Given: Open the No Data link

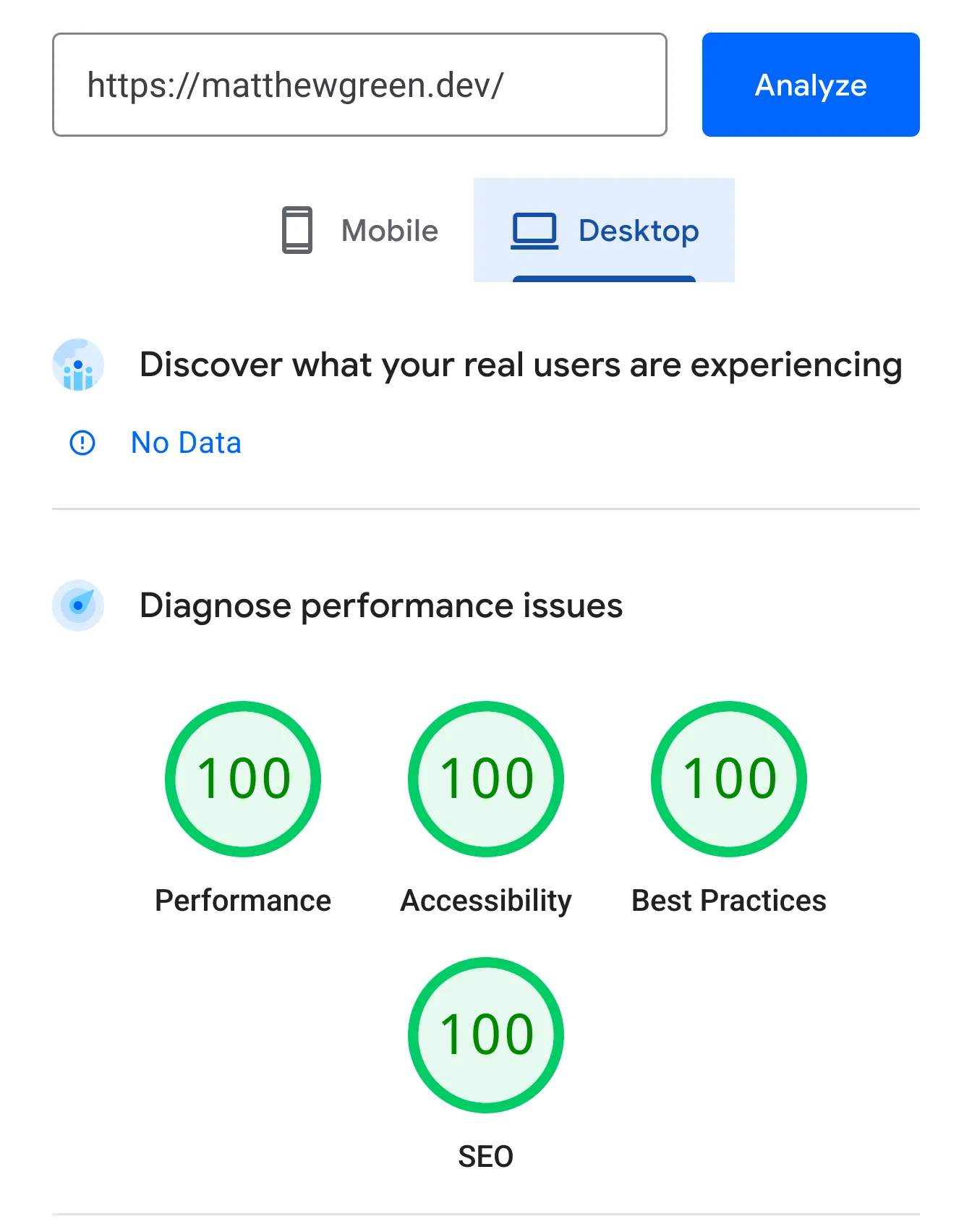Looking at the screenshot, I should [x=185, y=443].
